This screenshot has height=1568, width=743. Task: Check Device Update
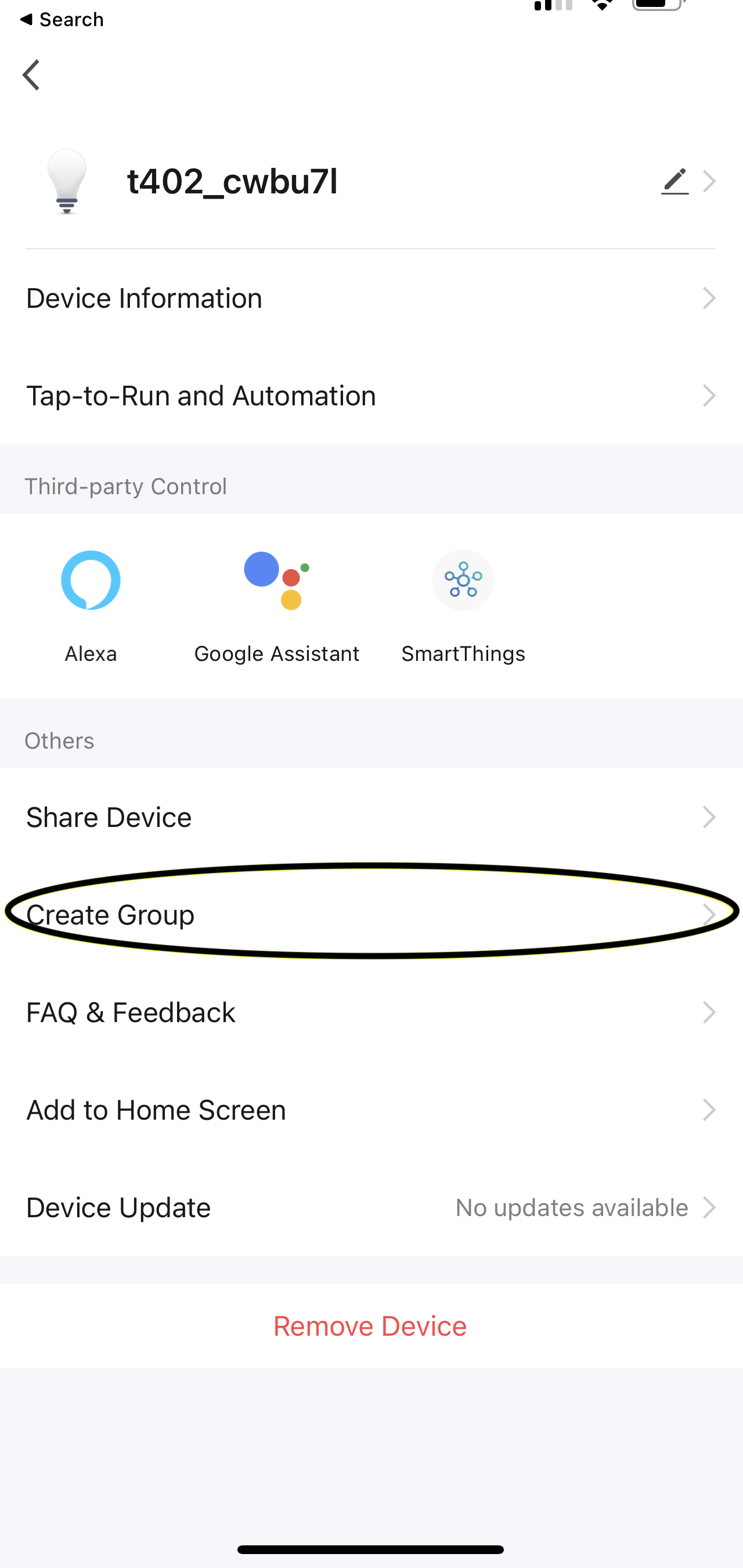point(371,1207)
